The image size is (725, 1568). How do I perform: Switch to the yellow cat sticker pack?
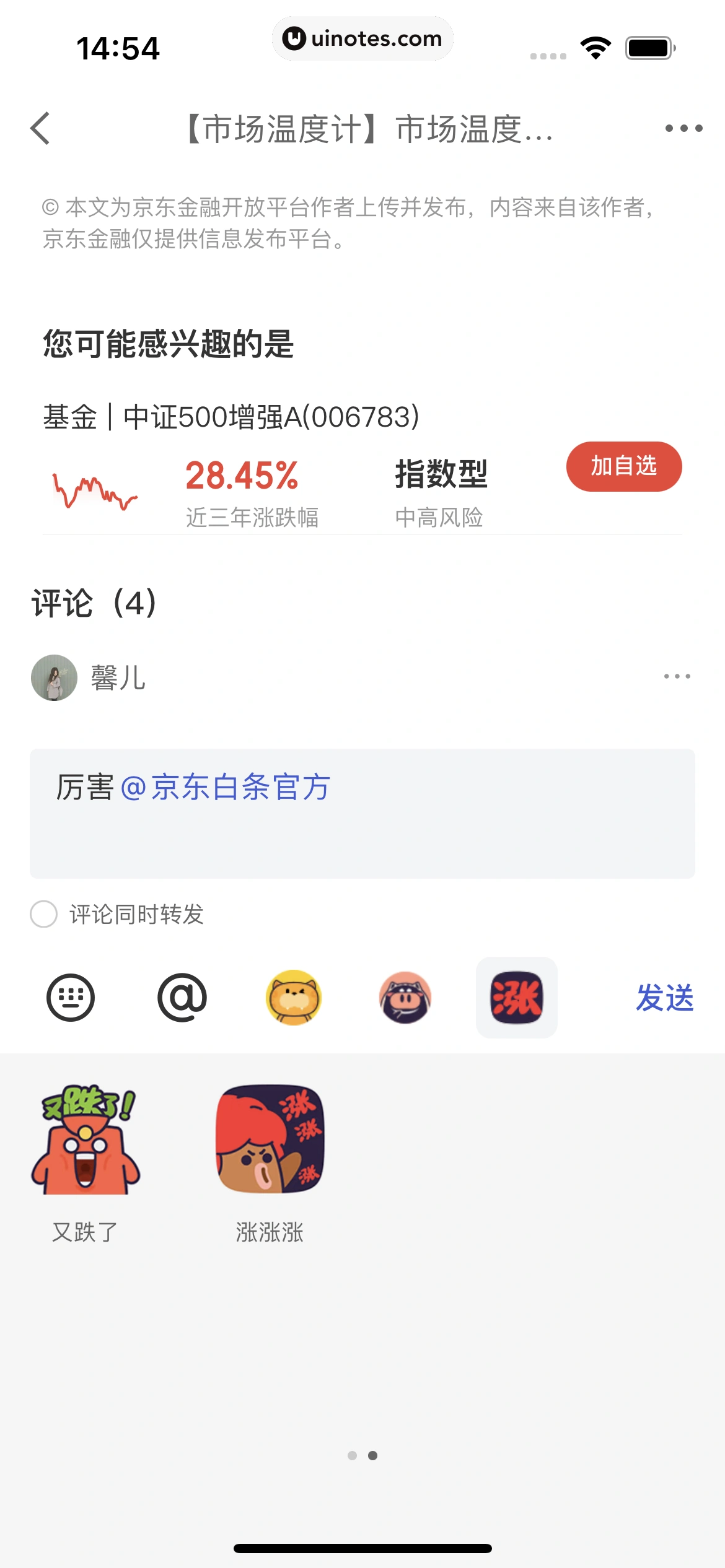pos(294,998)
